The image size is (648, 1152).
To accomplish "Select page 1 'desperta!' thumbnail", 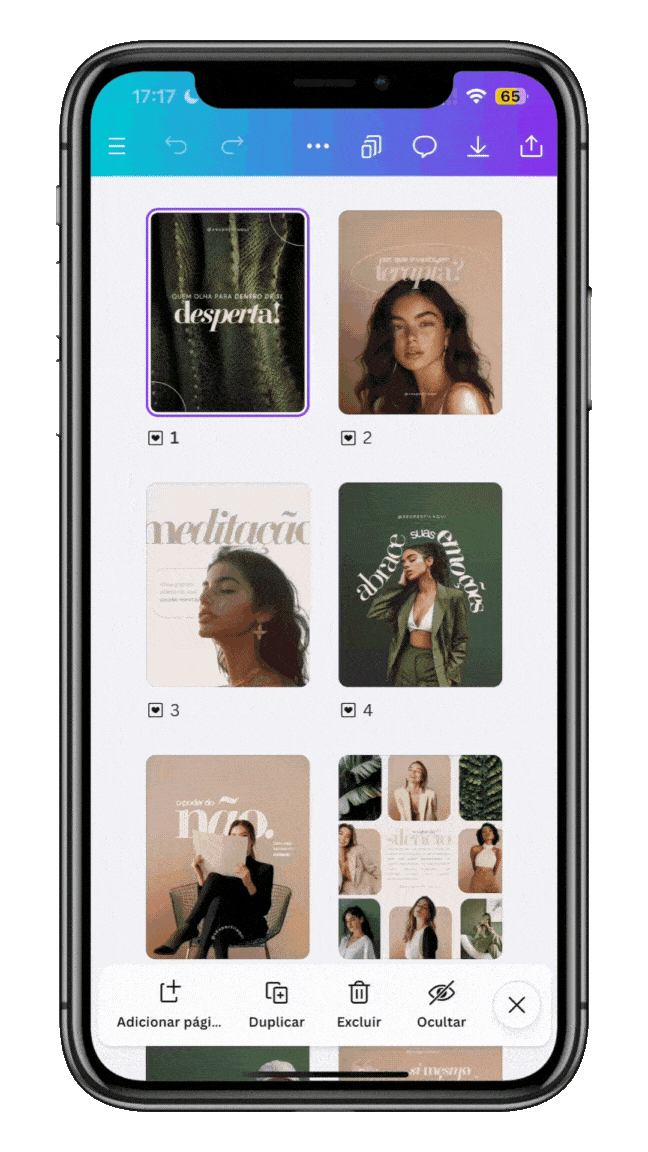I will pyautogui.click(x=228, y=312).
